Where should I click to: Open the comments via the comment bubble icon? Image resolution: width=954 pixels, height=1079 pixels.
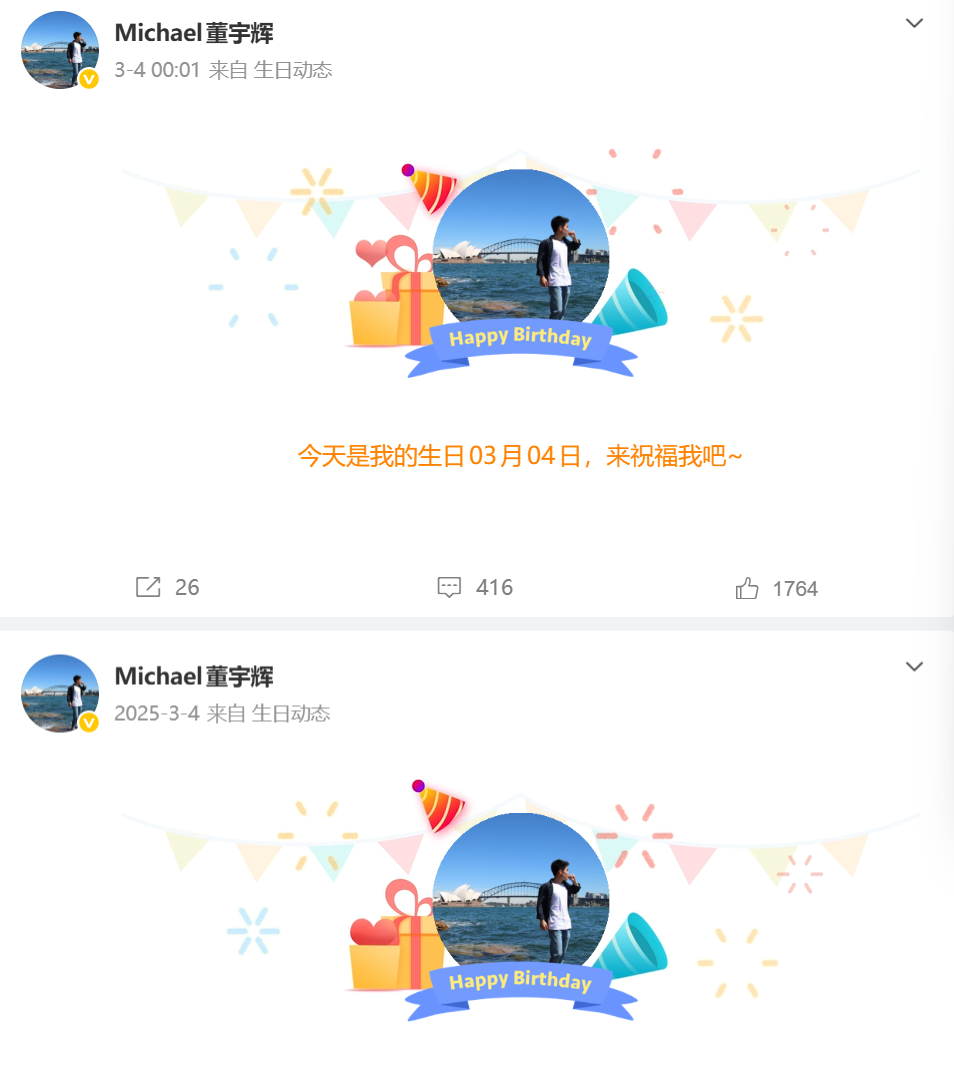coord(451,588)
